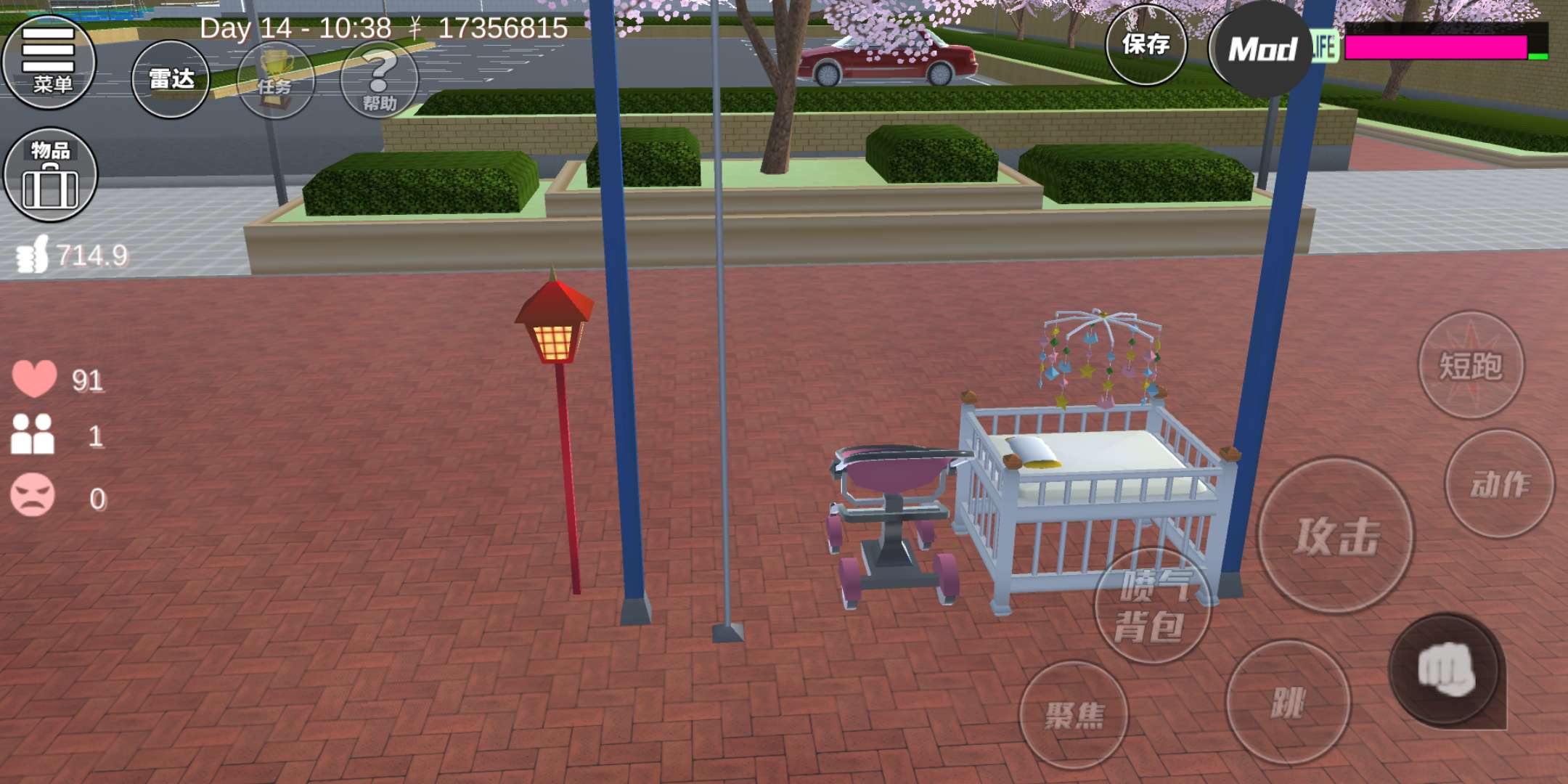Screen dimensions: 1568x784
Task: Tap 跳 to jump
Action: coord(1288,702)
